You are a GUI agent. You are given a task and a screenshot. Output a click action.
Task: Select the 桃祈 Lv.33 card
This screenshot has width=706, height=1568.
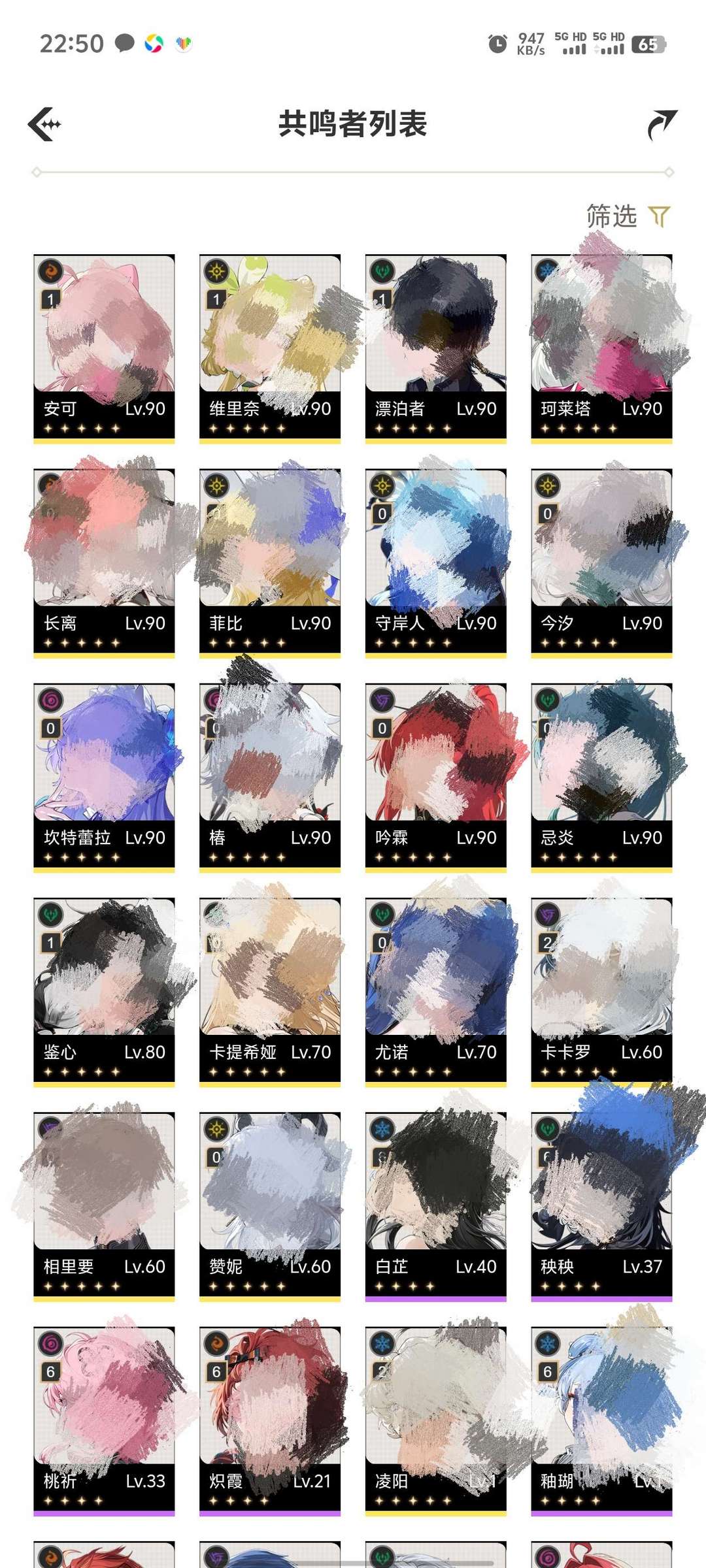[104, 1419]
